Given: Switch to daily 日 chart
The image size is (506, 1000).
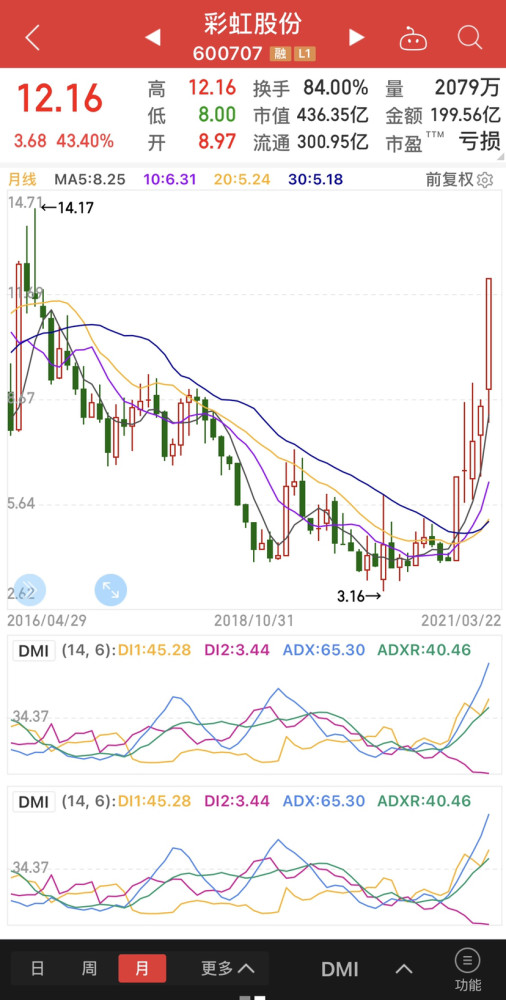Looking at the screenshot, I should 38,968.
